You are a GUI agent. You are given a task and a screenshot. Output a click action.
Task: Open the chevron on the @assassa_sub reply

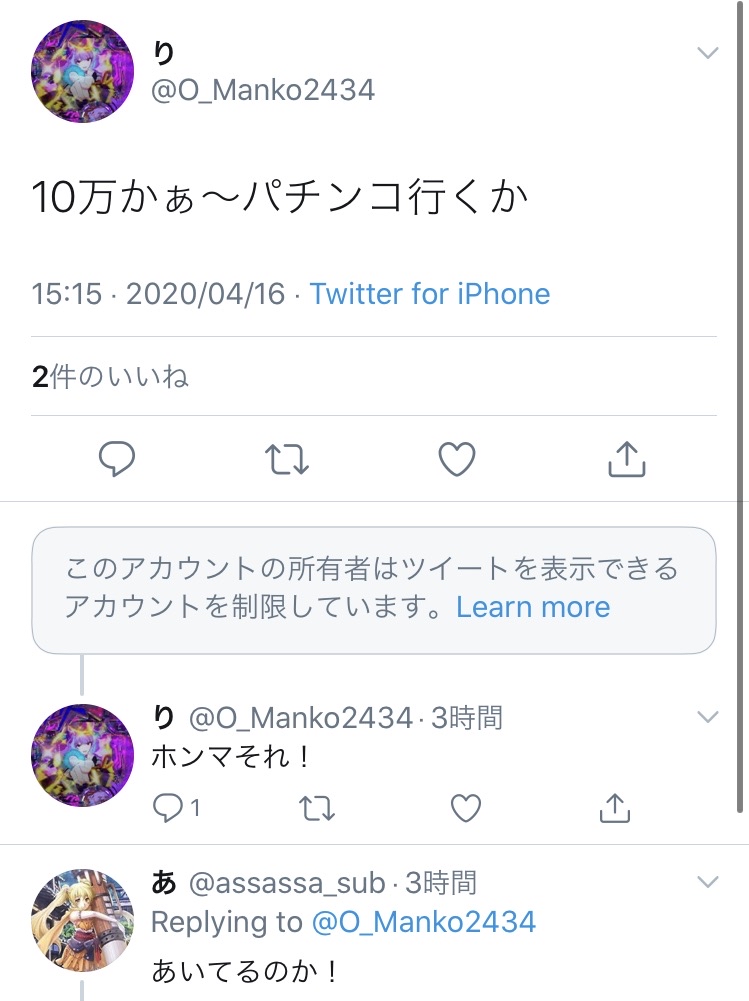pos(707,882)
